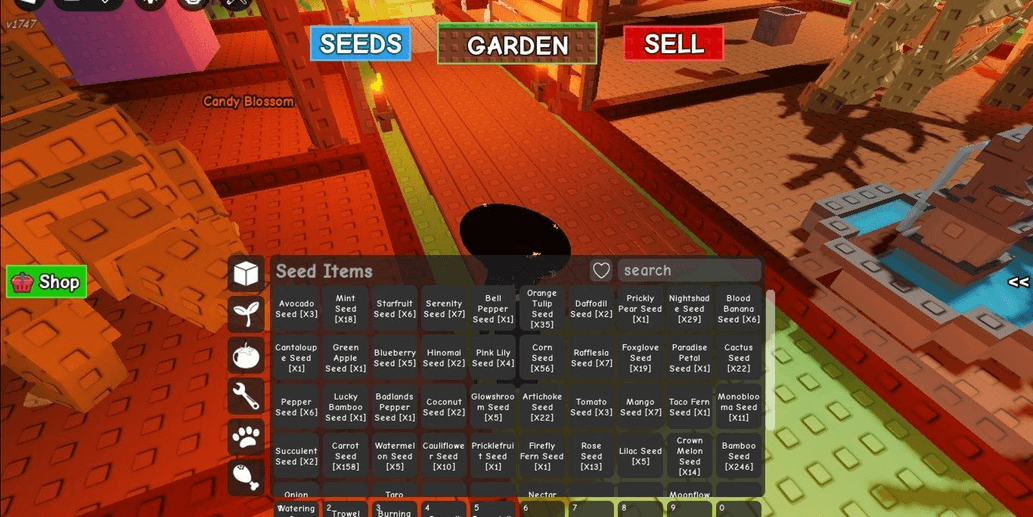Screen dimensions: 1033x517
Task: Focus the inventory search field
Action: [x=688, y=271]
